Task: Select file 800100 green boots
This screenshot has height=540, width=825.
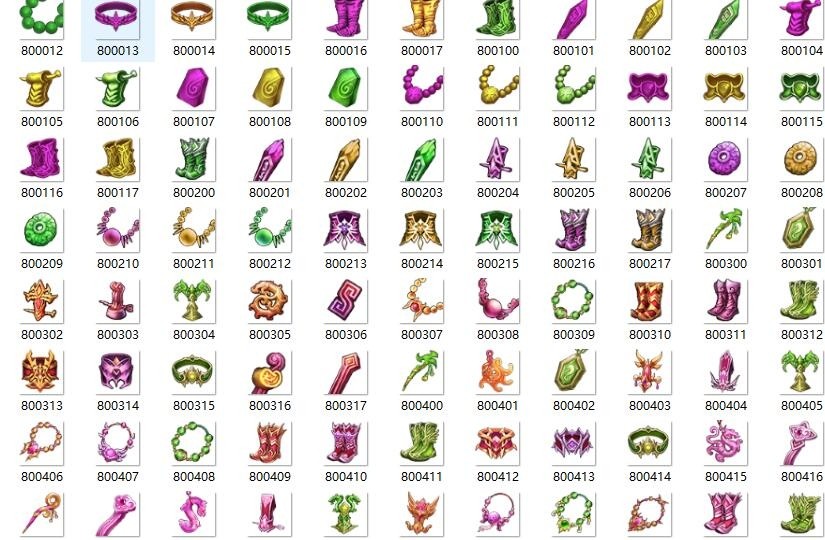Action: coord(498,19)
